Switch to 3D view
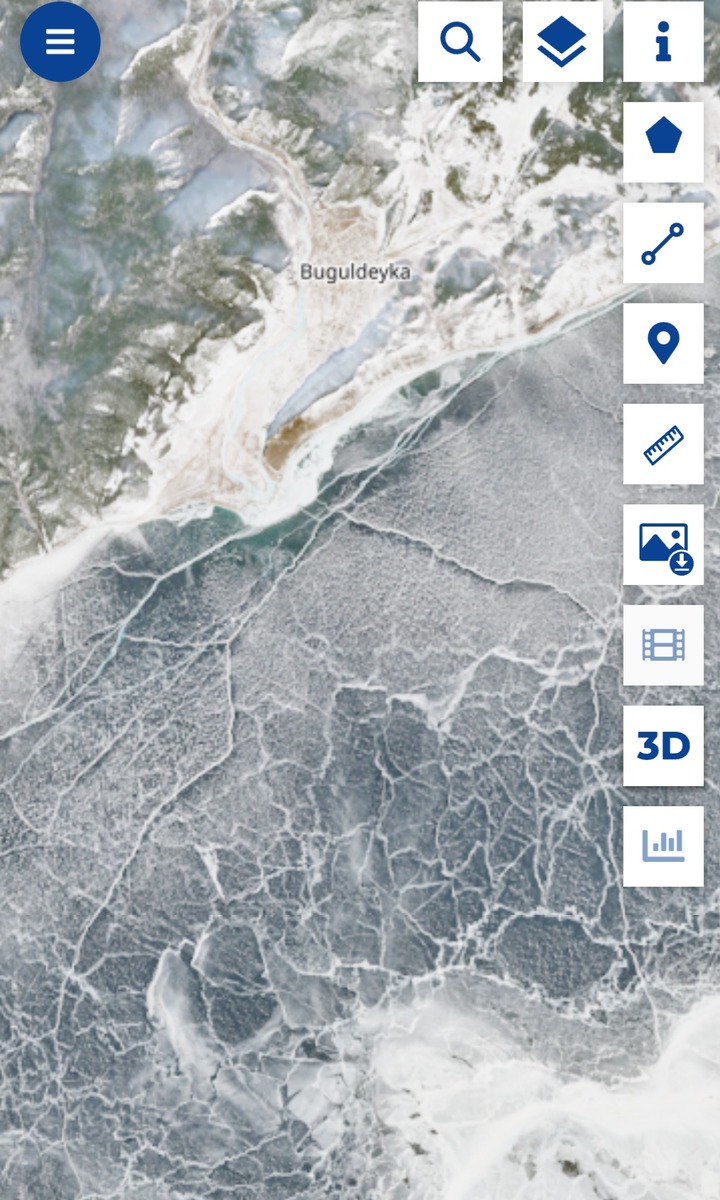720x1200 pixels. click(x=663, y=746)
